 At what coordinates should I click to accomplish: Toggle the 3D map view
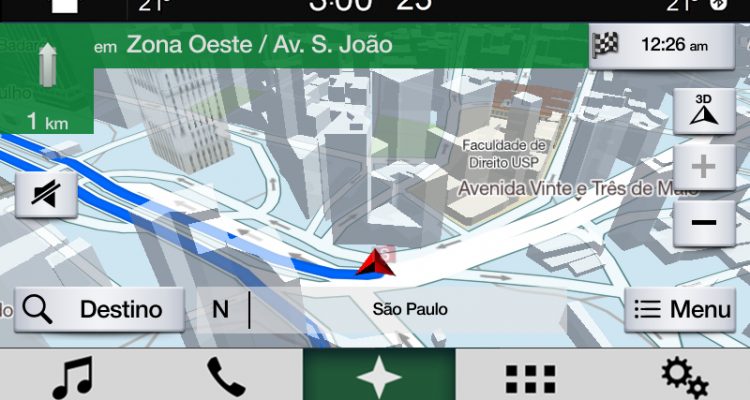pyautogui.click(x=704, y=111)
